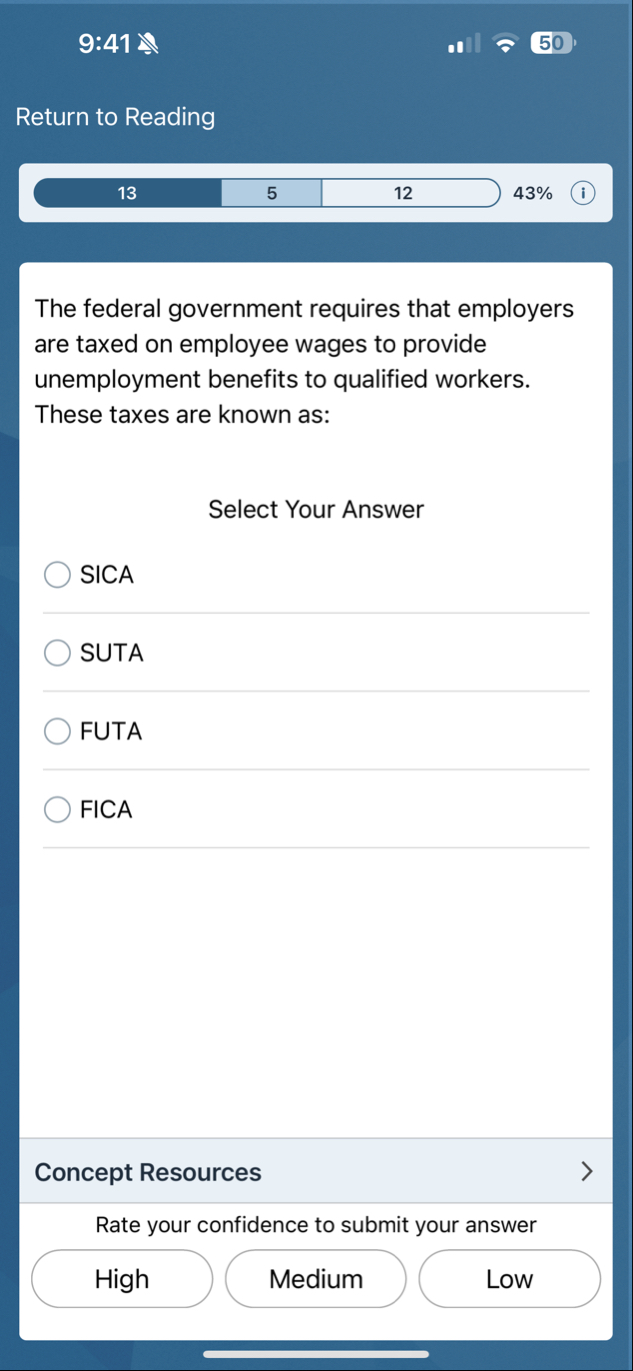Mark FICA as your answer

[58, 809]
